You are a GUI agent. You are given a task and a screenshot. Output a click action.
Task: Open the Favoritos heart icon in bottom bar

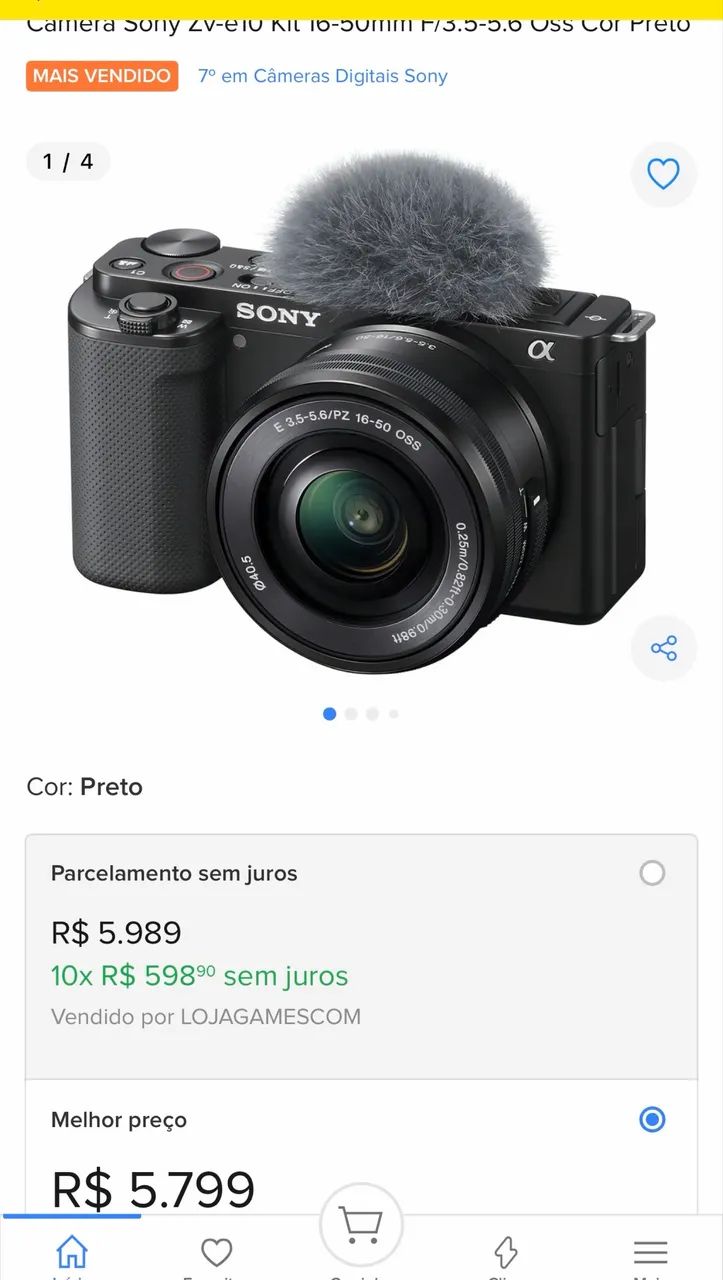[x=216, y=1250]
